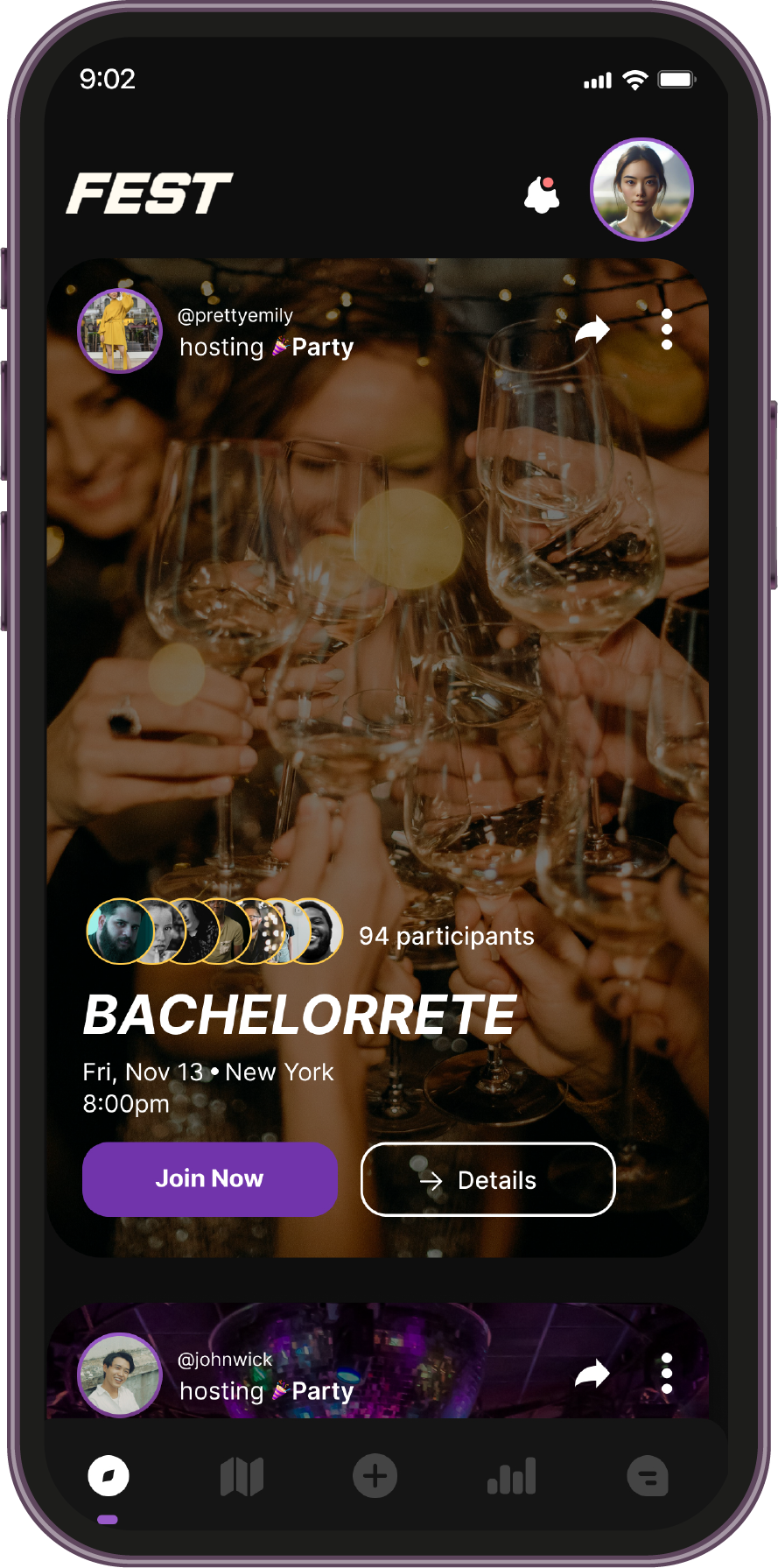Switch to the map tab
Image resolution: width=778 pixels, height=1568 pixels.
[242, 1477]
